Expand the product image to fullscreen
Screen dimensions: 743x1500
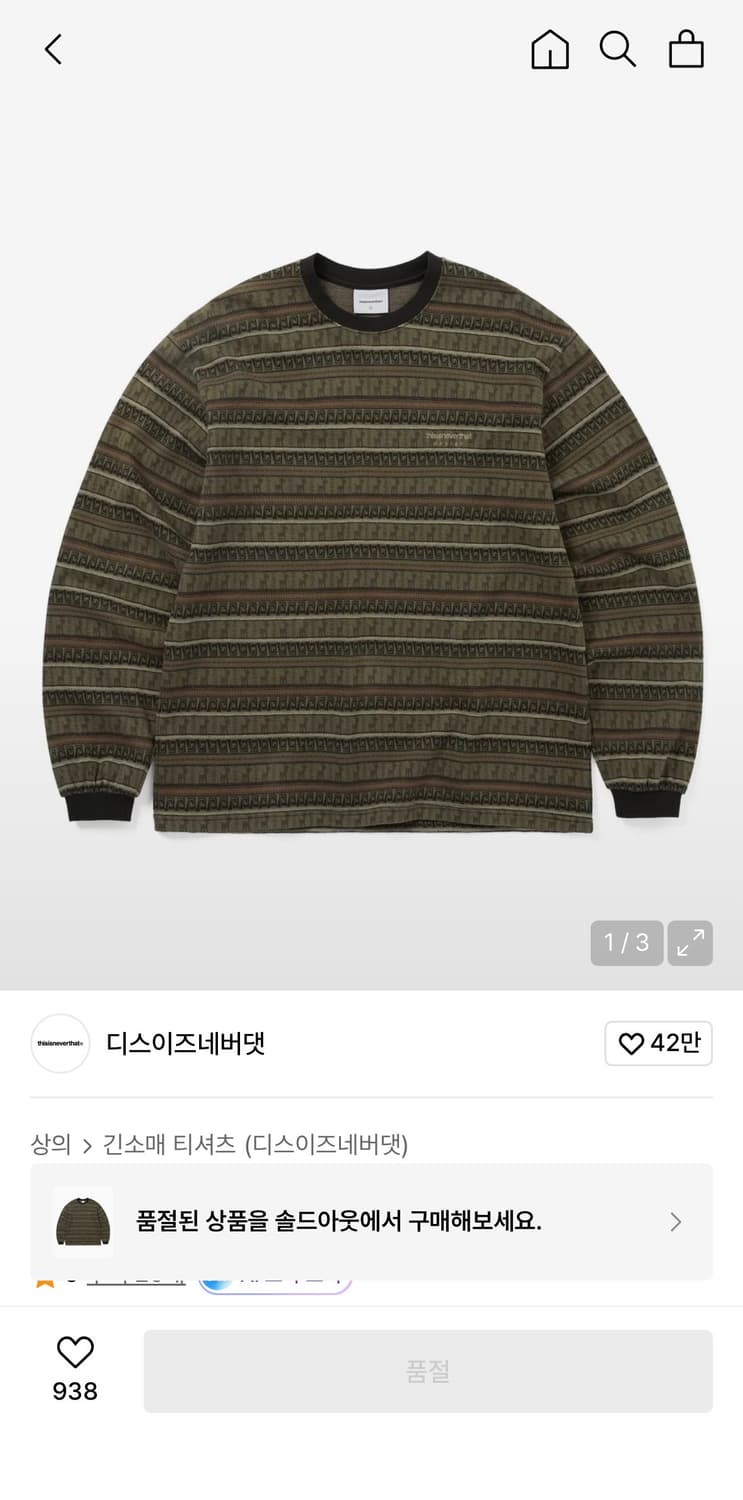click(692, 942)
